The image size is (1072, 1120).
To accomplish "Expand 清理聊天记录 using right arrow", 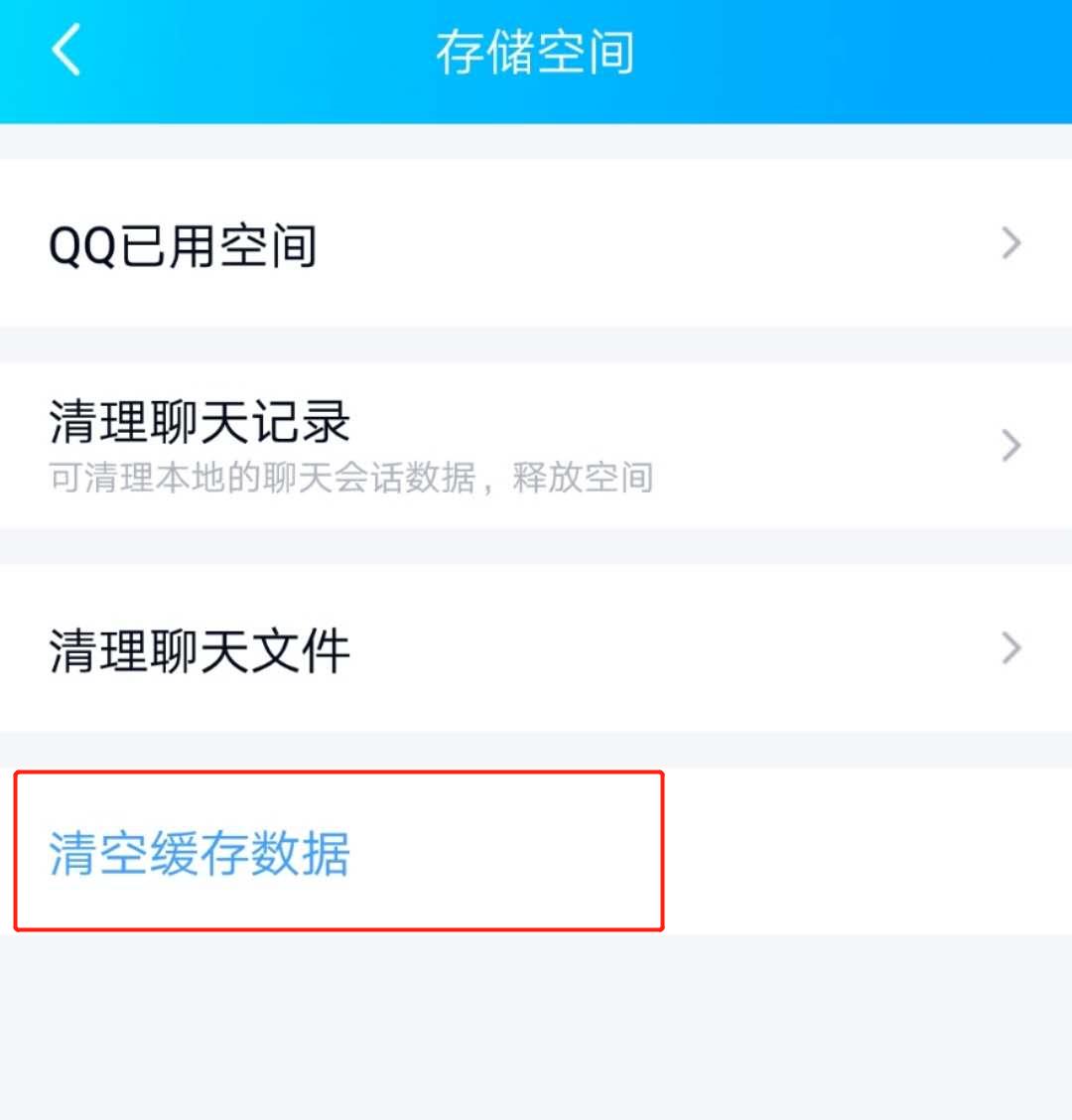I will pos(1010,445).
